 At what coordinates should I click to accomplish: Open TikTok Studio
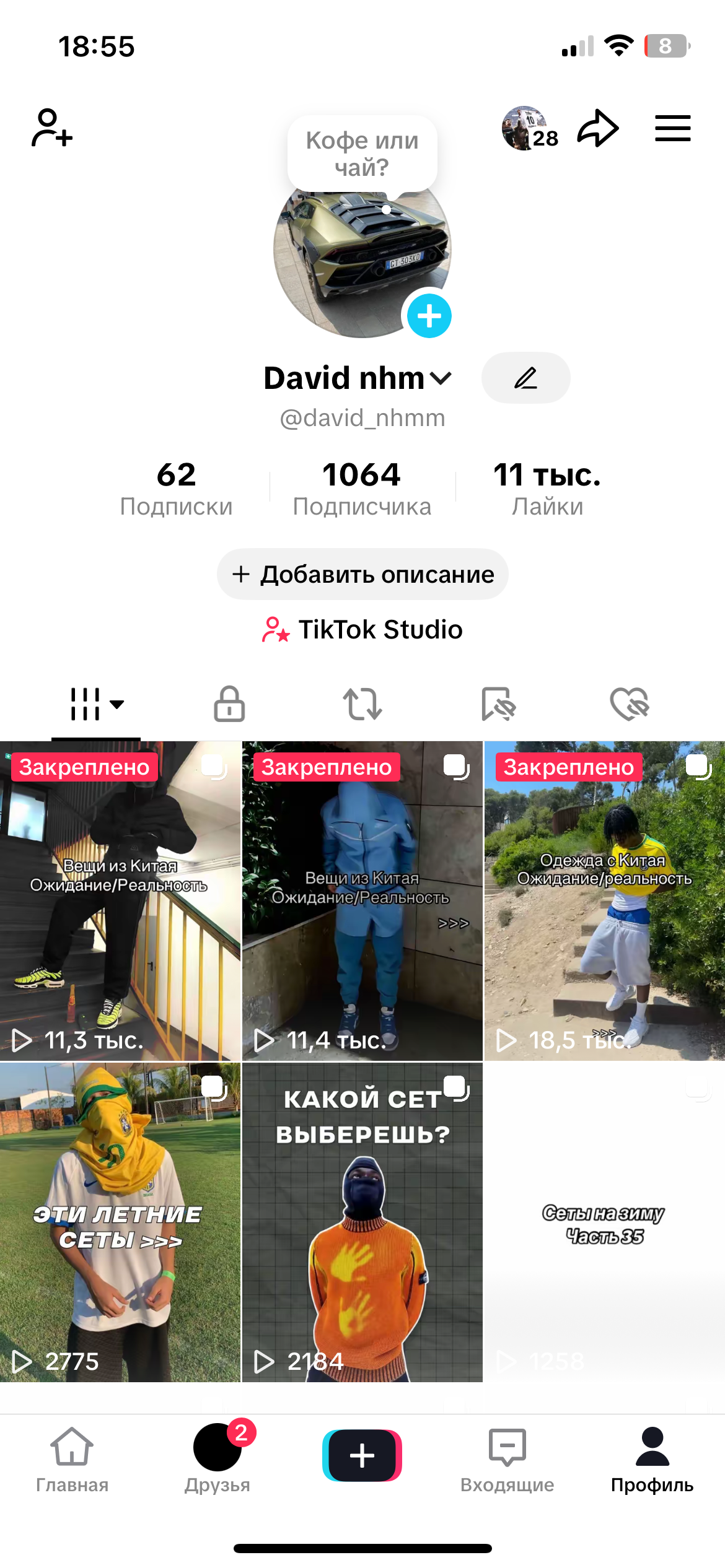click(362, 629)
